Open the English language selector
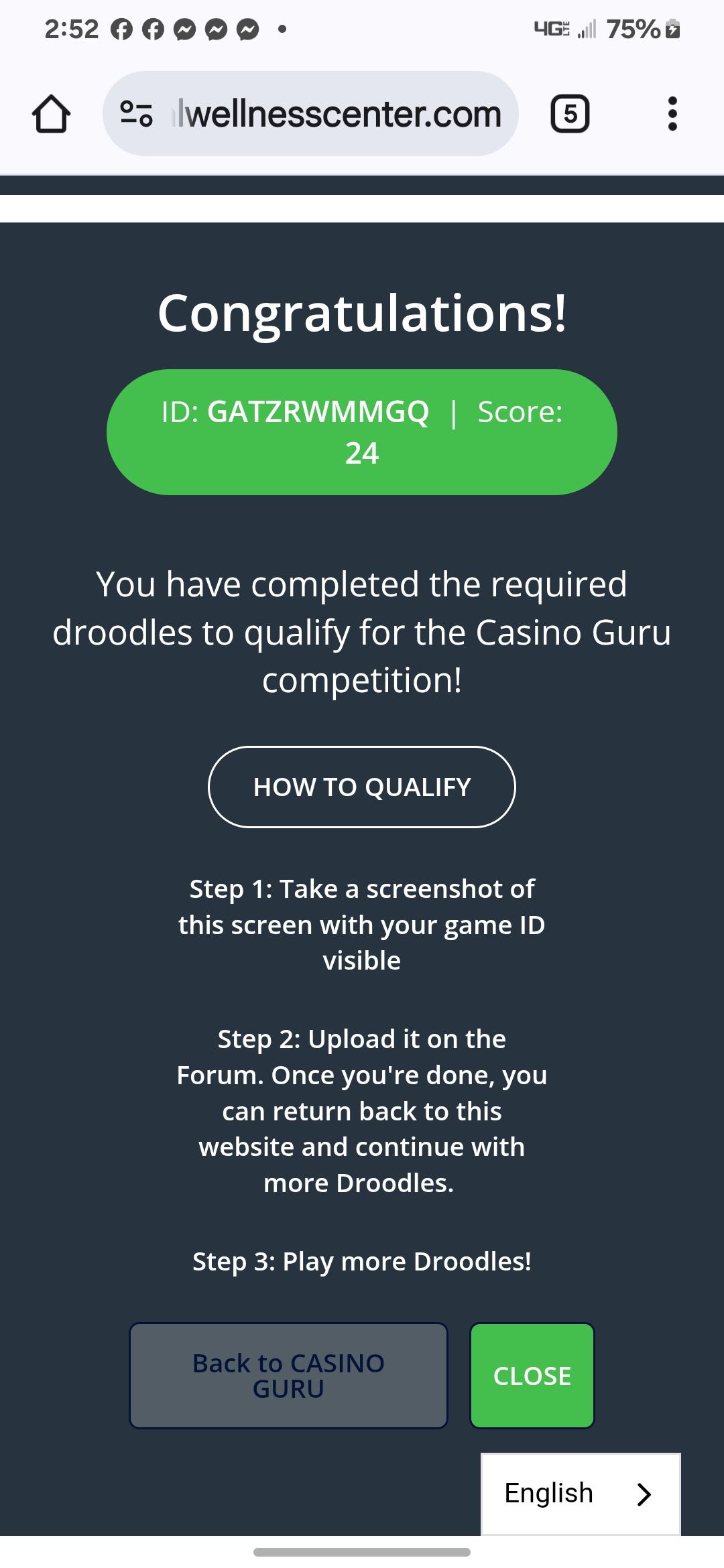The width and height of the screenshot is (724, 1568). [x=581, y=1493]
